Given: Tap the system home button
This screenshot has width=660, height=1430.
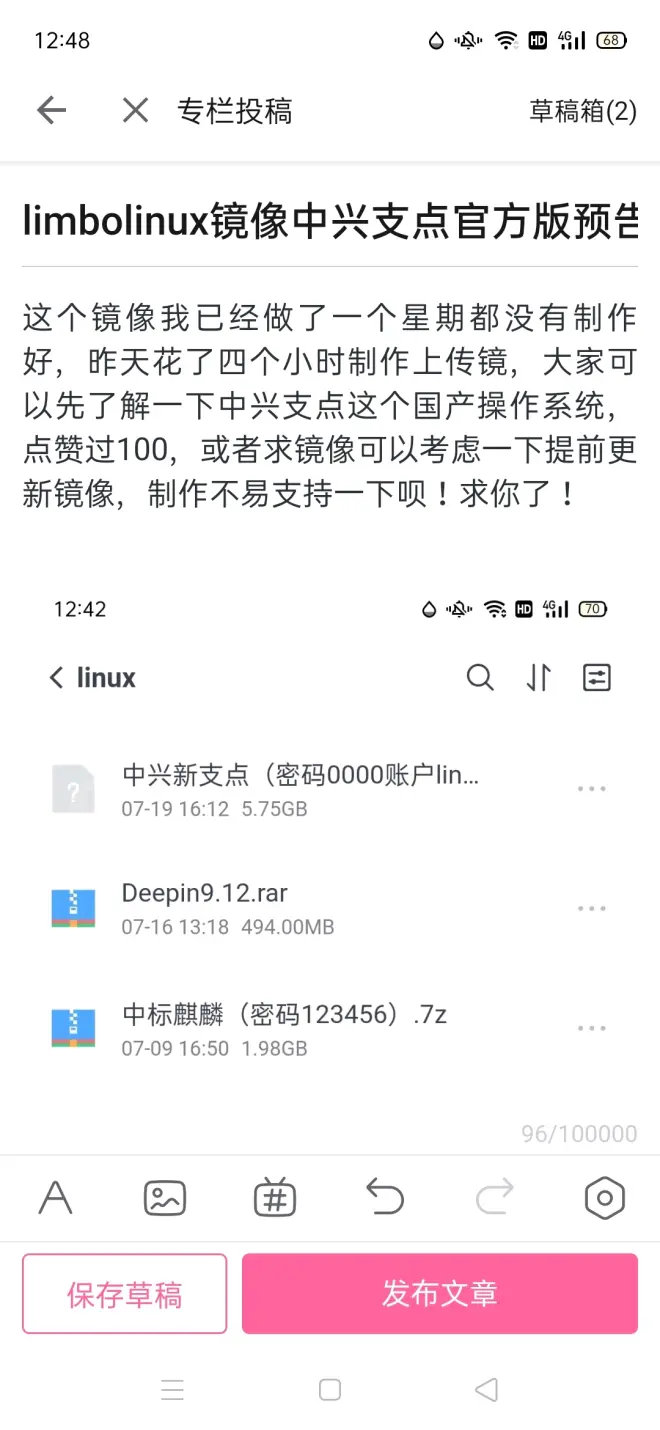Looking at the screenshot, I should pos(329,1389).
